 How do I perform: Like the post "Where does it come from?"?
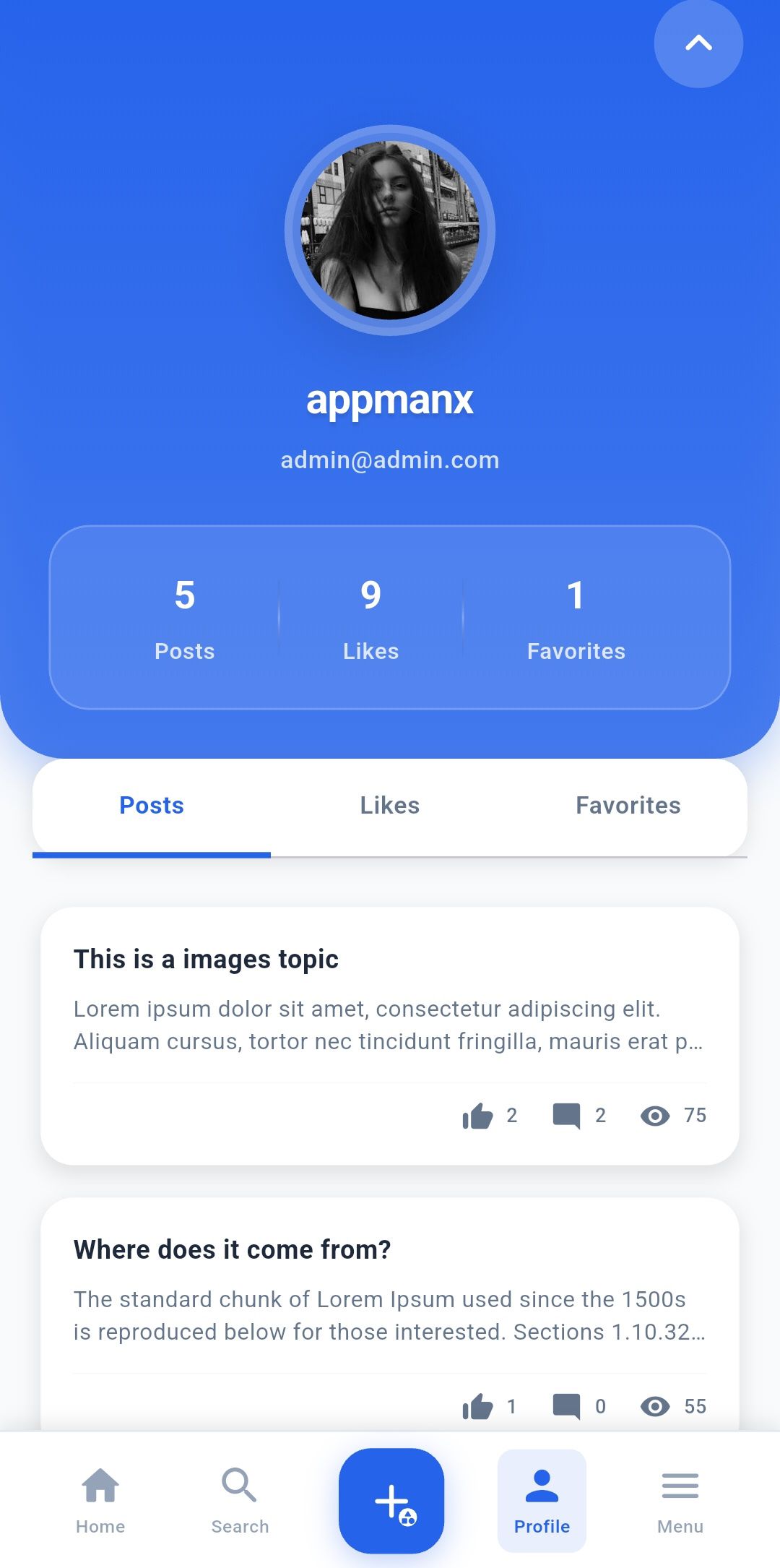click(x=478, y=1406)
